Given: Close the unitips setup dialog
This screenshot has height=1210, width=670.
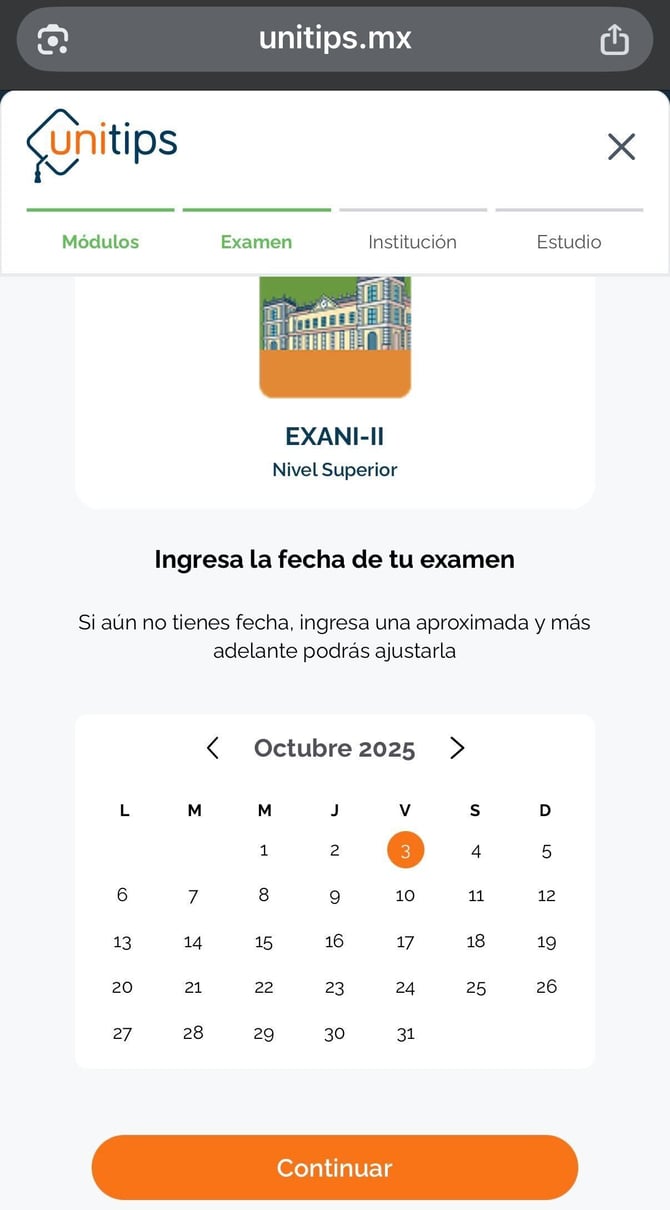Looking at the screenshot, I should click(621, 147).
